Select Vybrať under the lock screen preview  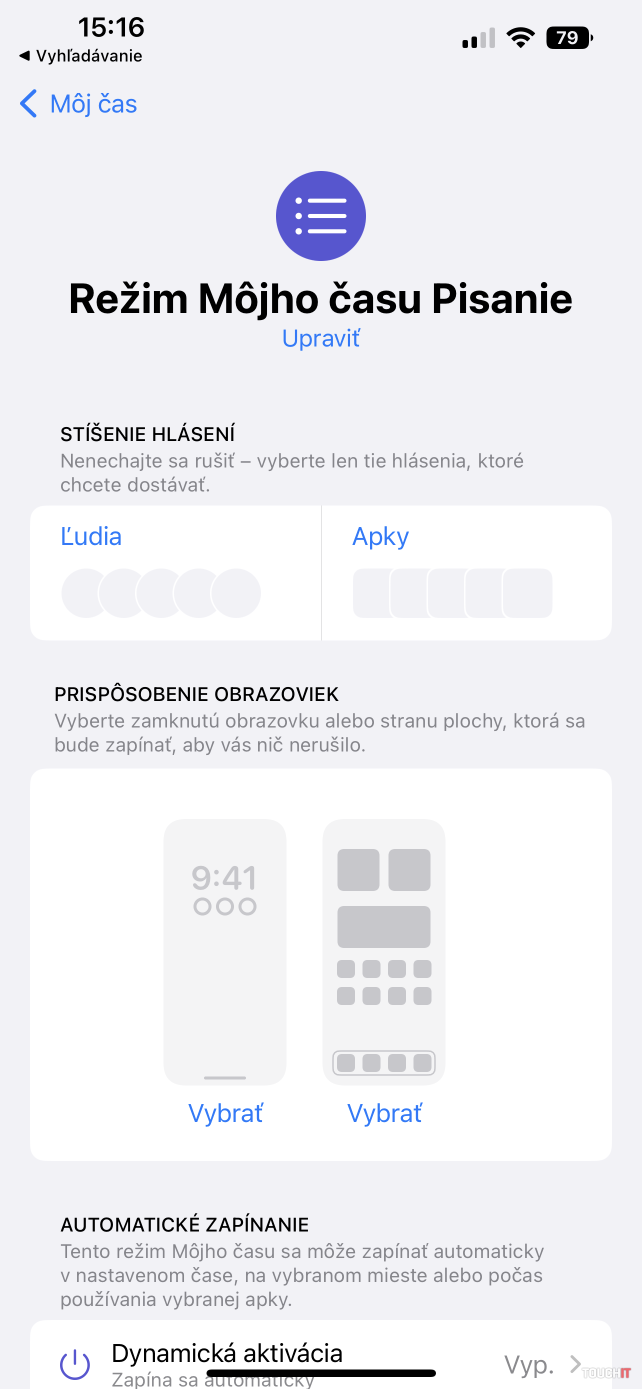pos(225,1113)
